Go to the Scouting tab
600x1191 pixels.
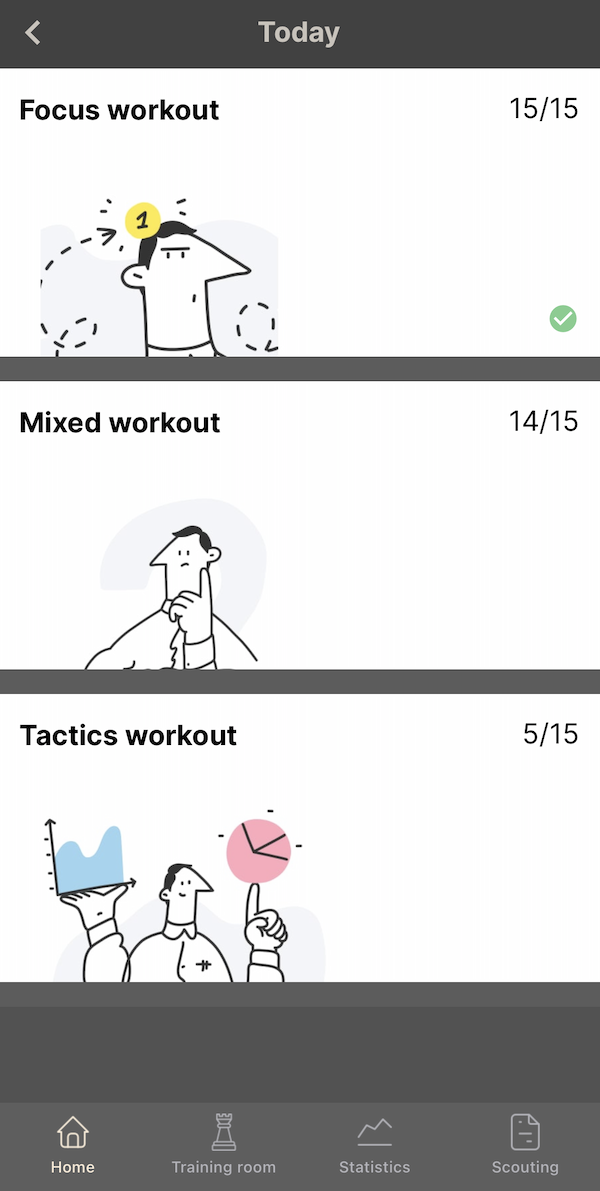tap(525, 1145)
